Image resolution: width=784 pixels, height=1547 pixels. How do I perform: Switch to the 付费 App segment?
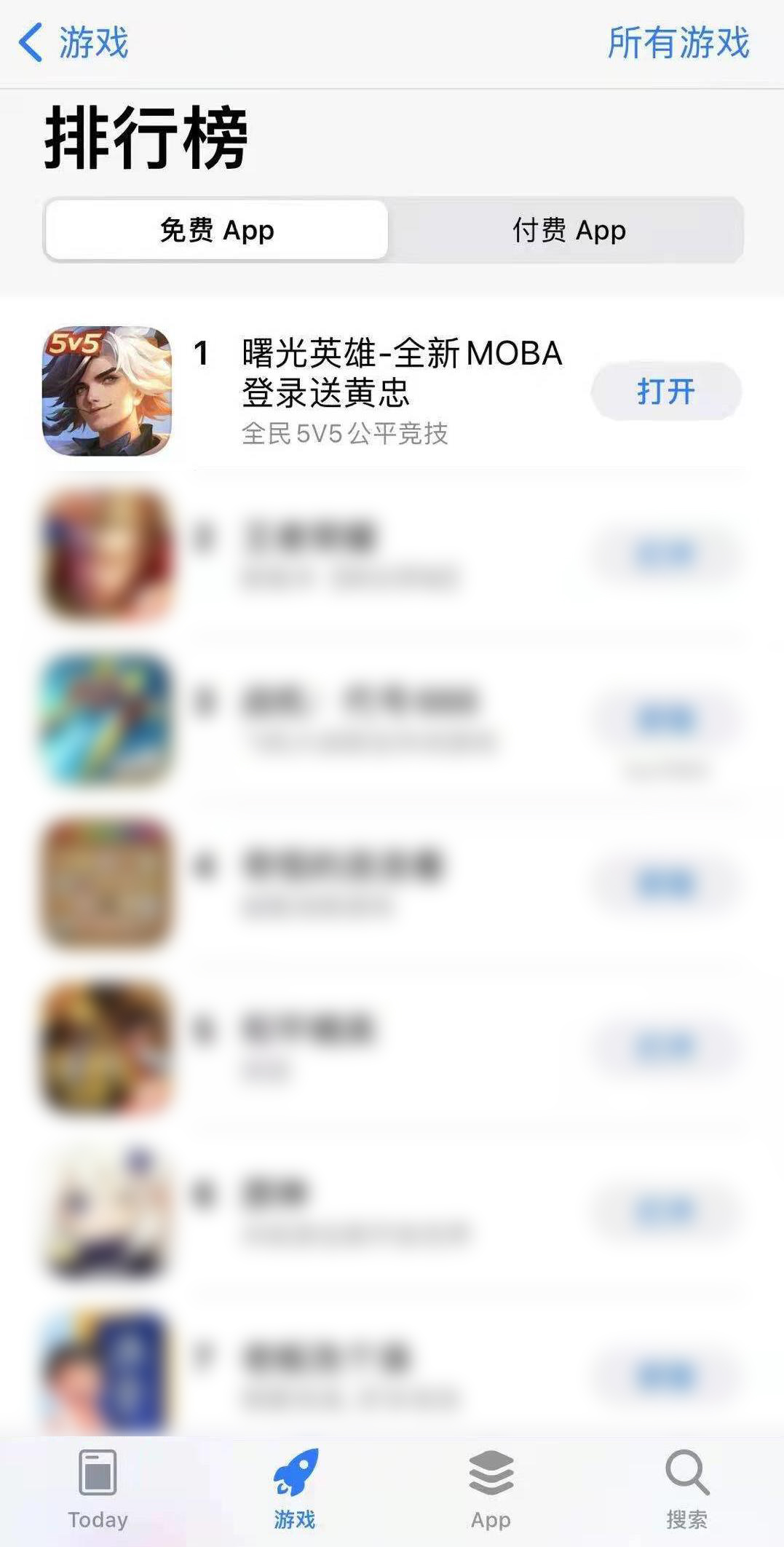[569, 230]
